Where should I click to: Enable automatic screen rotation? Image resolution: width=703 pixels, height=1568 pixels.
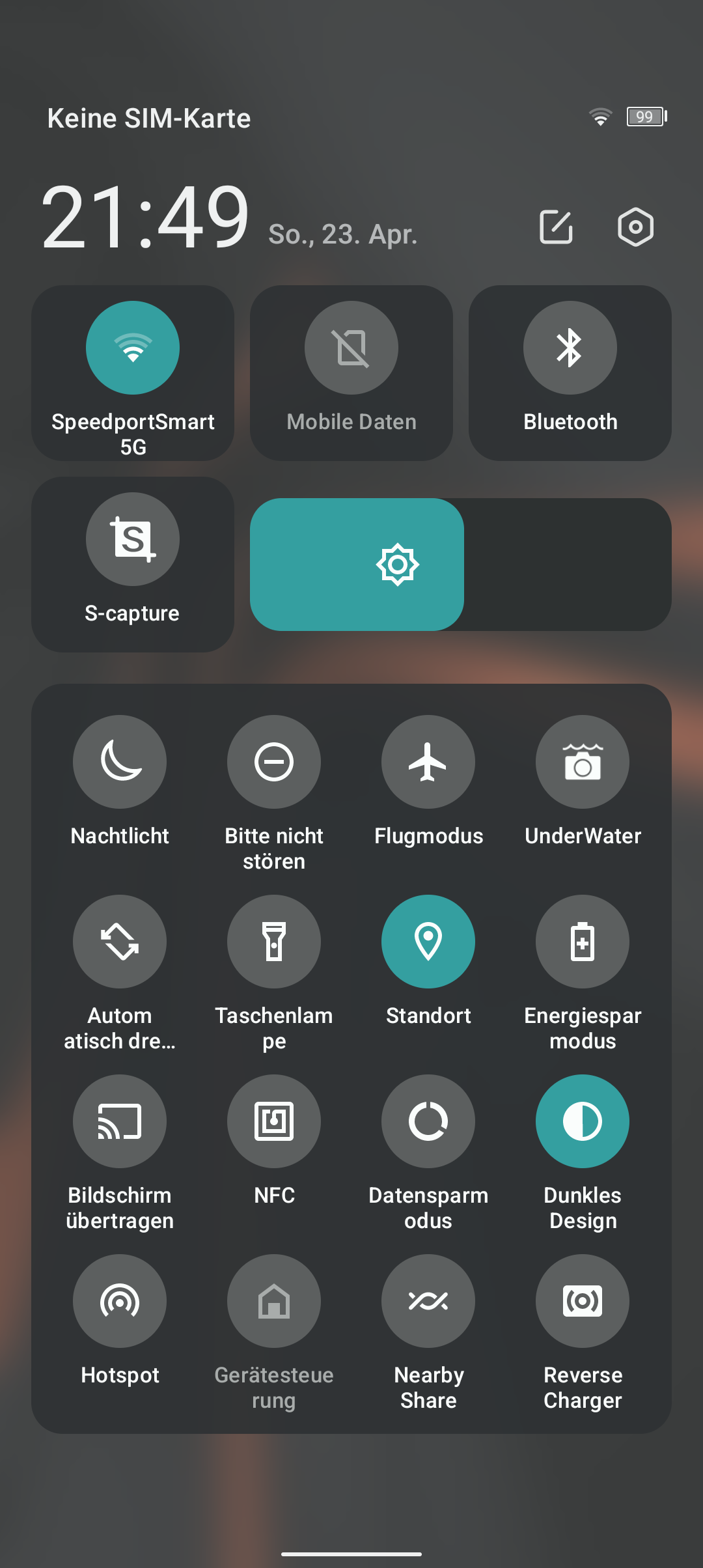(120, 942)
